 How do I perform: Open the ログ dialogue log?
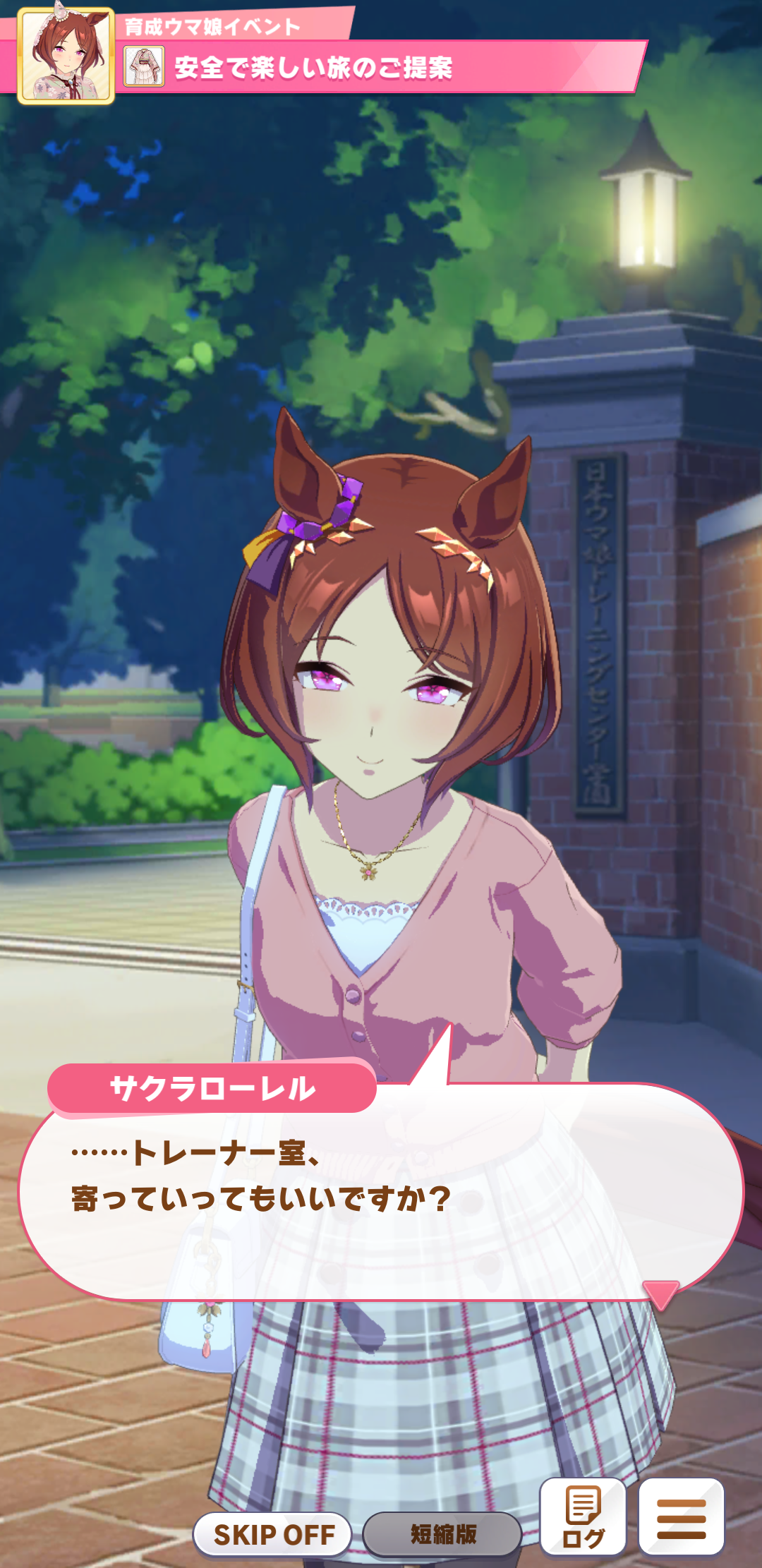point(583,1516)
